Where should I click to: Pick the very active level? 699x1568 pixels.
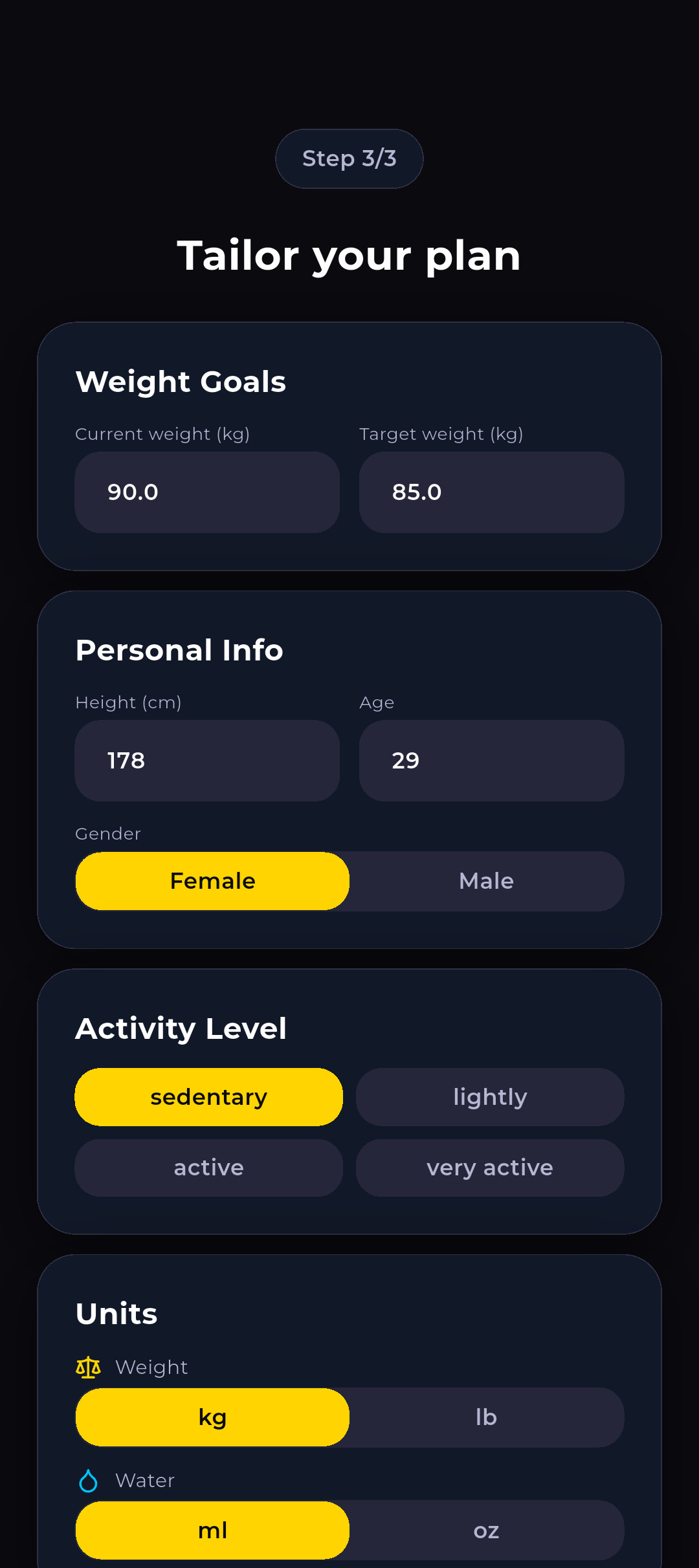click(x=490, y=1168)
